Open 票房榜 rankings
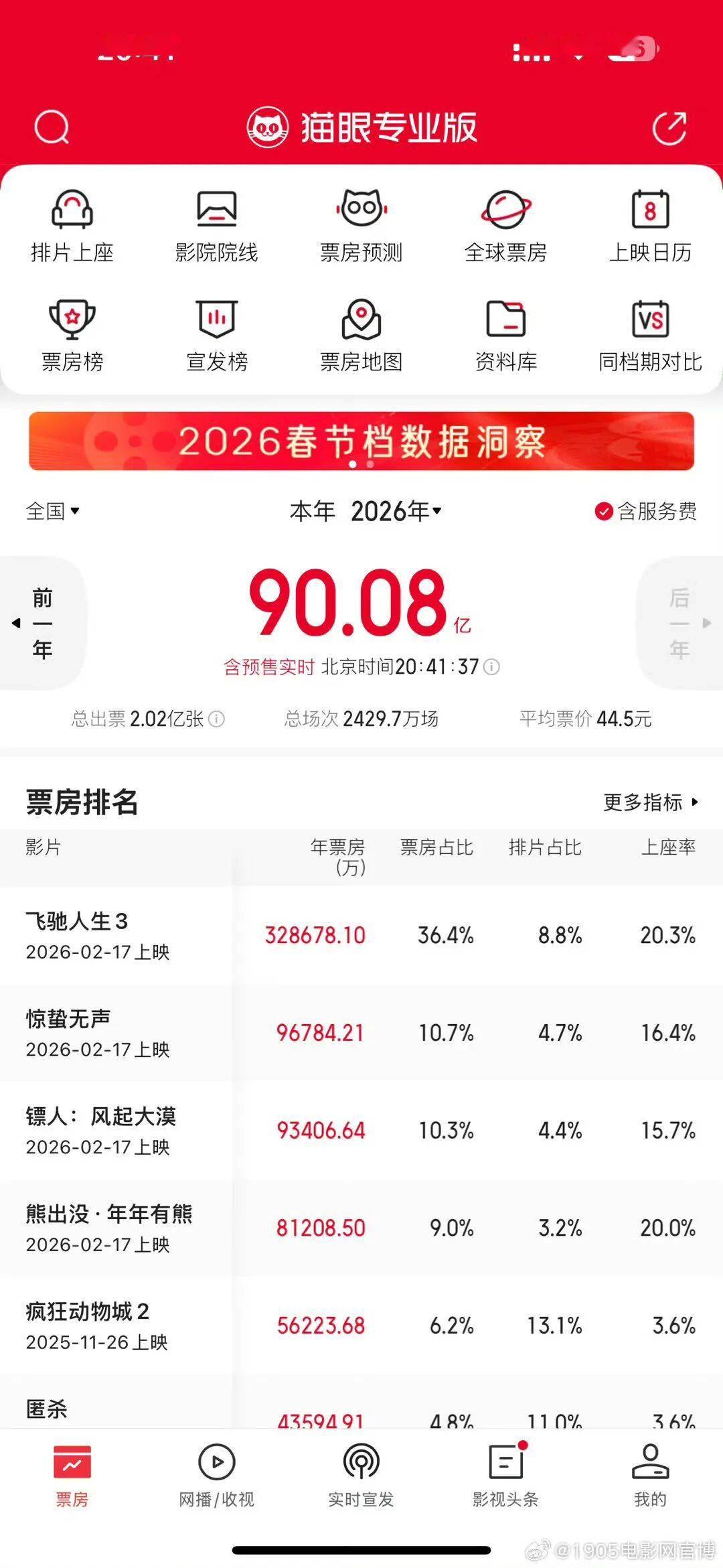Screen dimensions: 723x1568 tap(72, 336)
